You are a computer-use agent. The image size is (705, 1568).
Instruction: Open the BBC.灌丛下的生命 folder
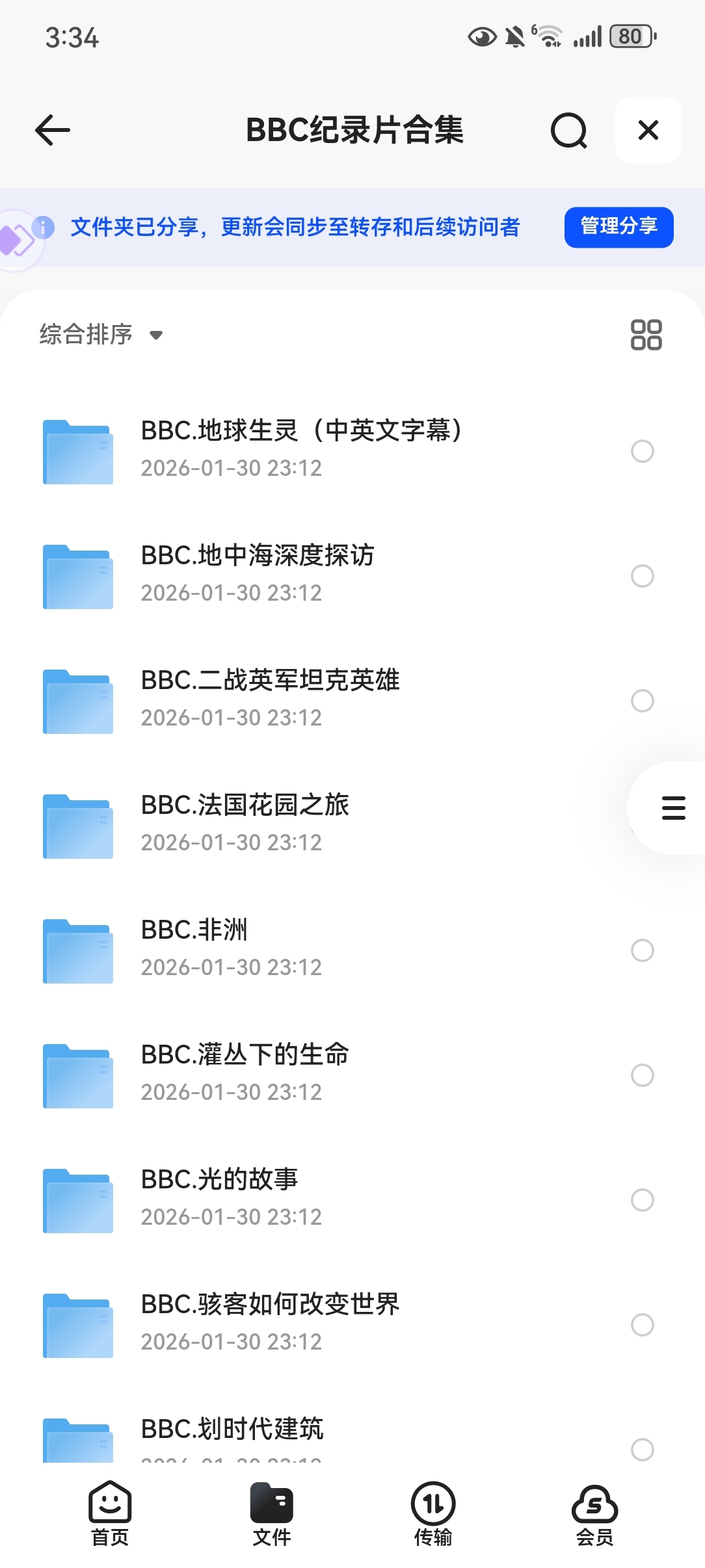[x=245, y=1073]
